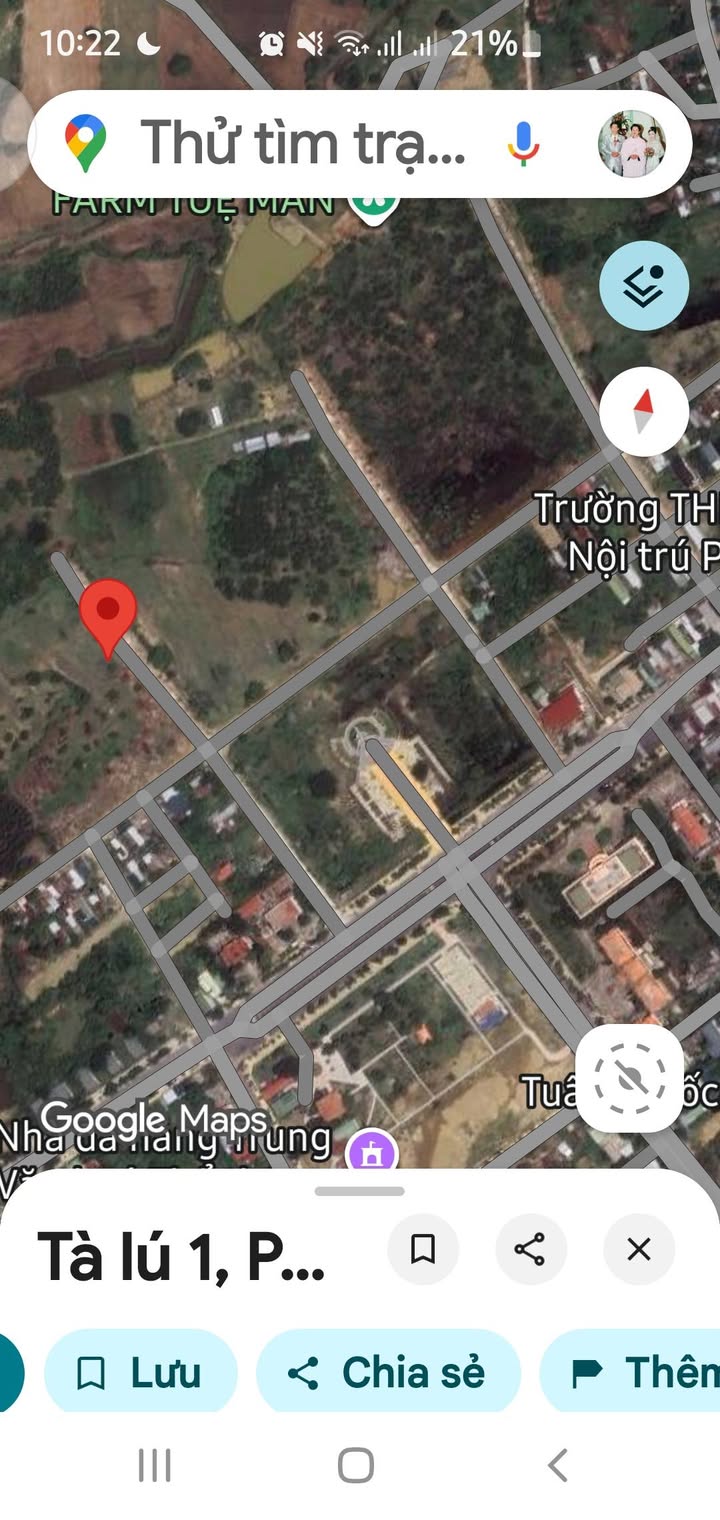This screenshot has height=1520, width=720.
Task: Open recent apps from navigation bar
Action: click(155, 1466)
